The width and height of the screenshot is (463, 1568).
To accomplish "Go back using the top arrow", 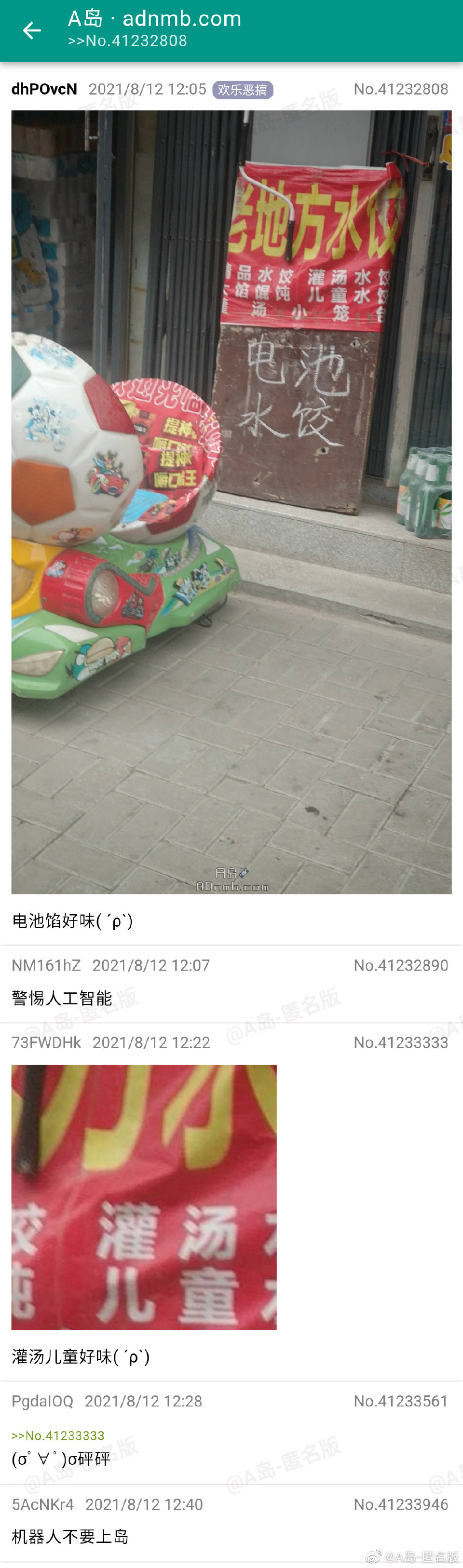I will [x=32, y=30].
